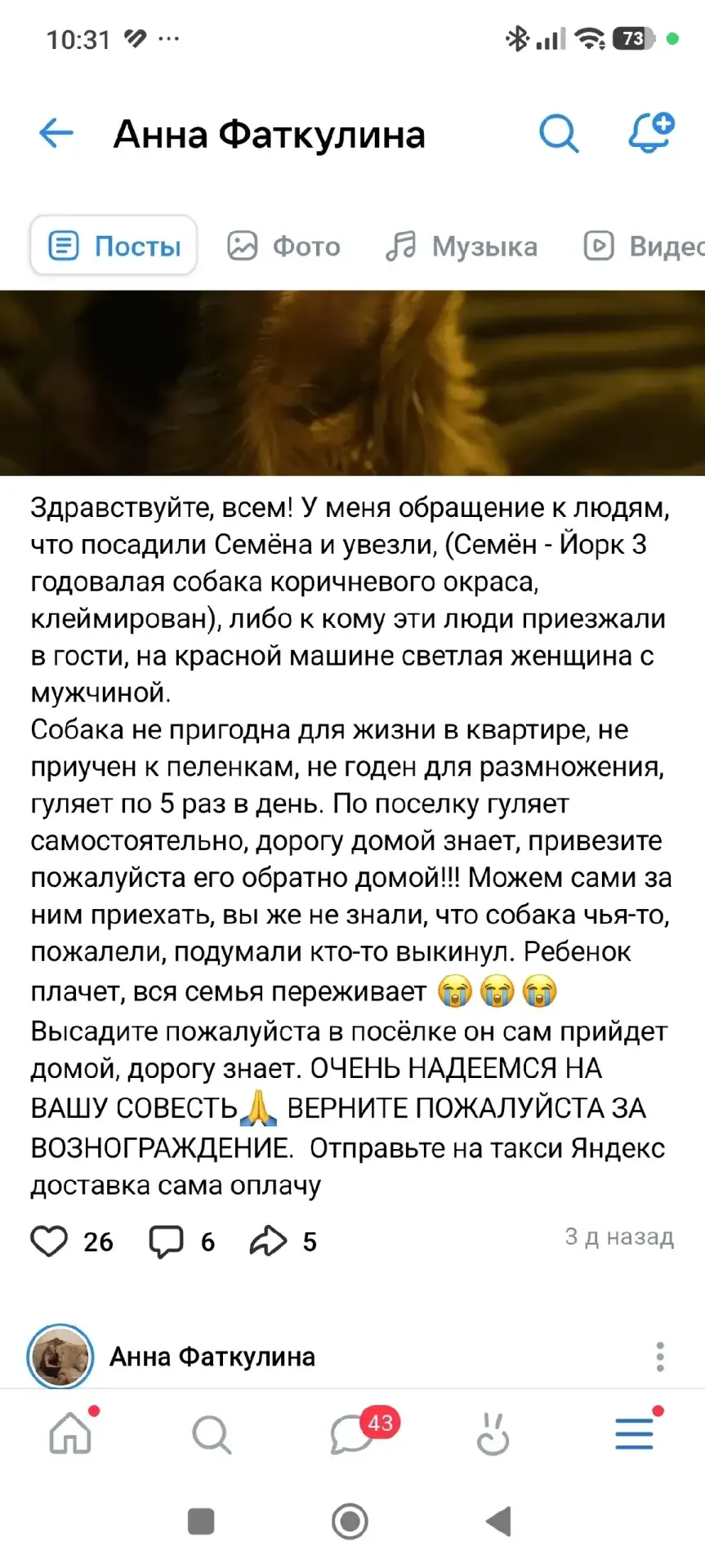
Task: Like the post about Семён
Action: [49, 1241]
